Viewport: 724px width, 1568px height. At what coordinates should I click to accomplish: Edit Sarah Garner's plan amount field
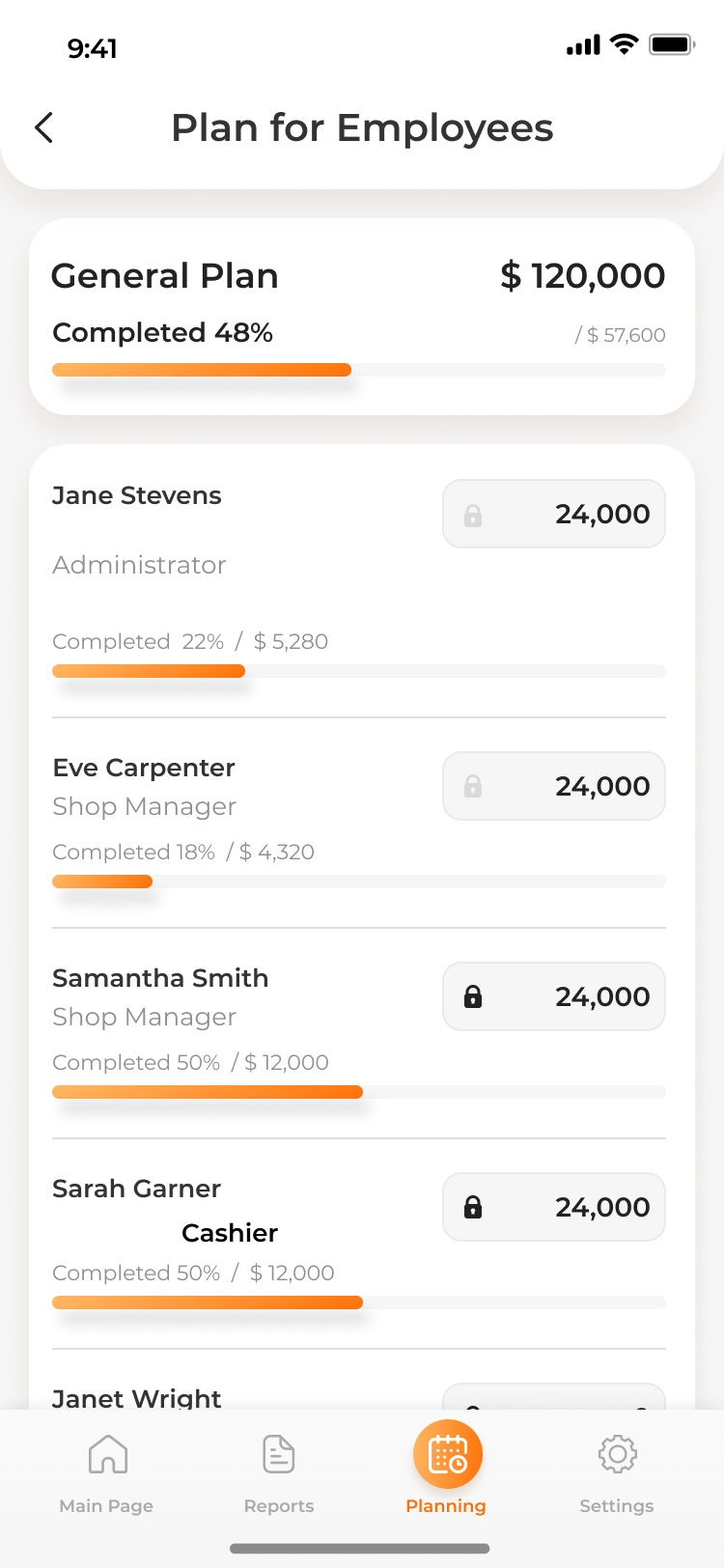(554, 1207)
